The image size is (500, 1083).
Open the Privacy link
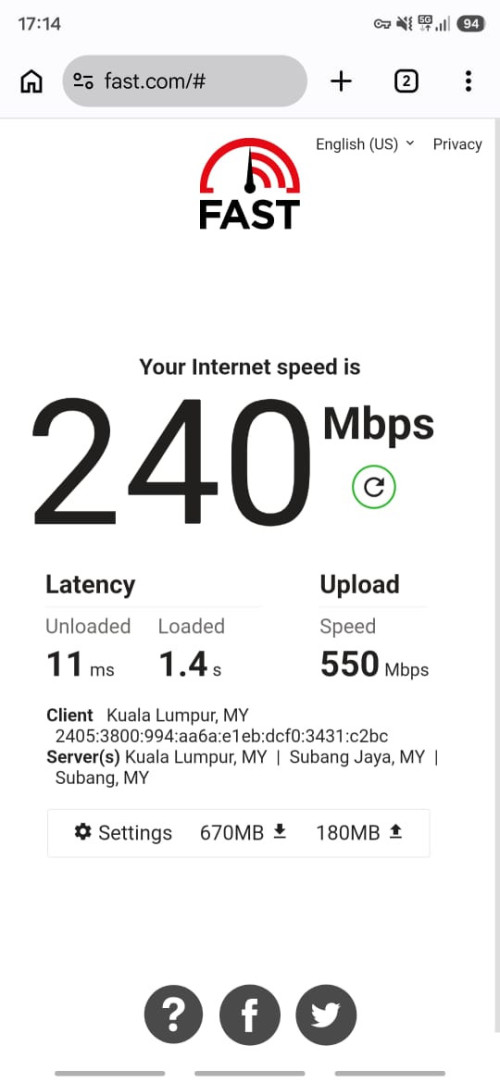pos(457,144)
